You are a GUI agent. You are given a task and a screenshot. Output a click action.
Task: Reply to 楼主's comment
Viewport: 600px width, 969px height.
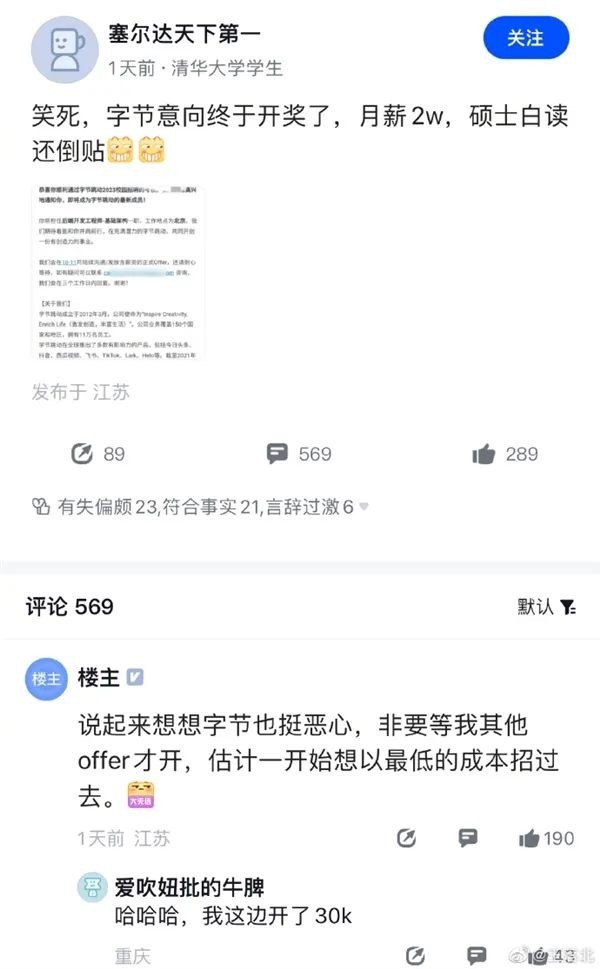pyautogui.click(x=468, y=839)
